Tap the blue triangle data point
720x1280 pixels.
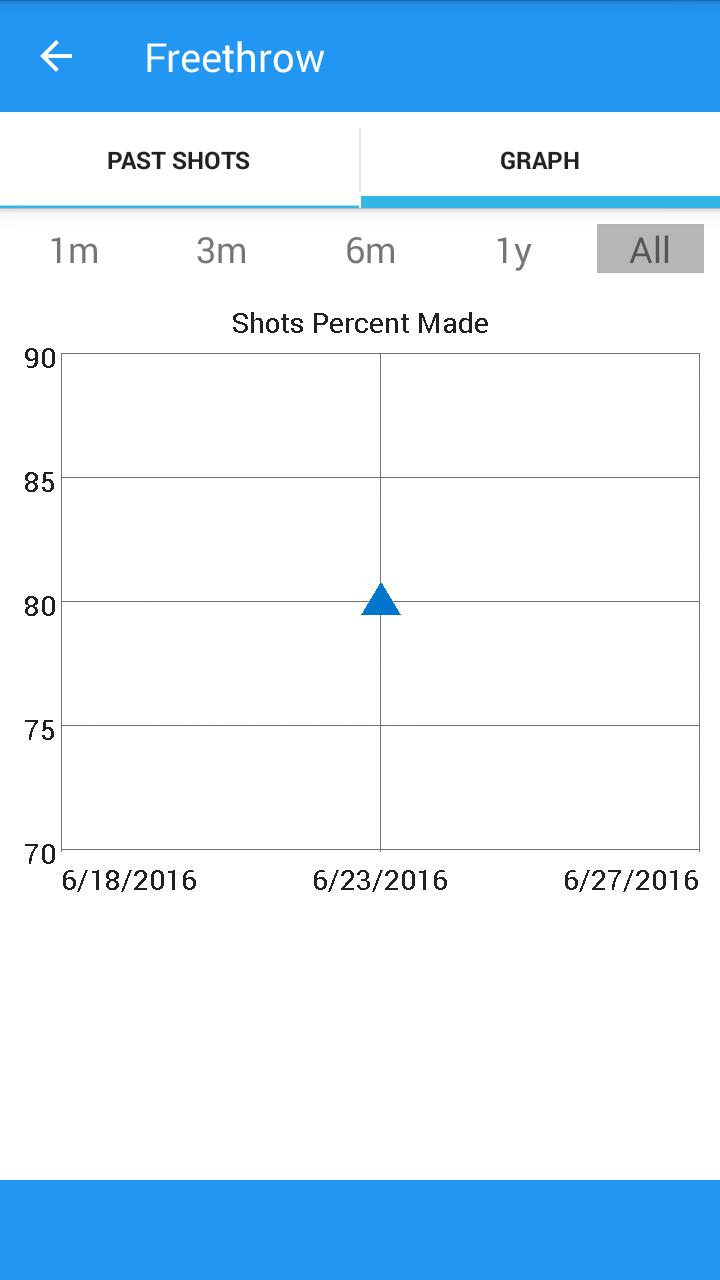coord(380,600)
